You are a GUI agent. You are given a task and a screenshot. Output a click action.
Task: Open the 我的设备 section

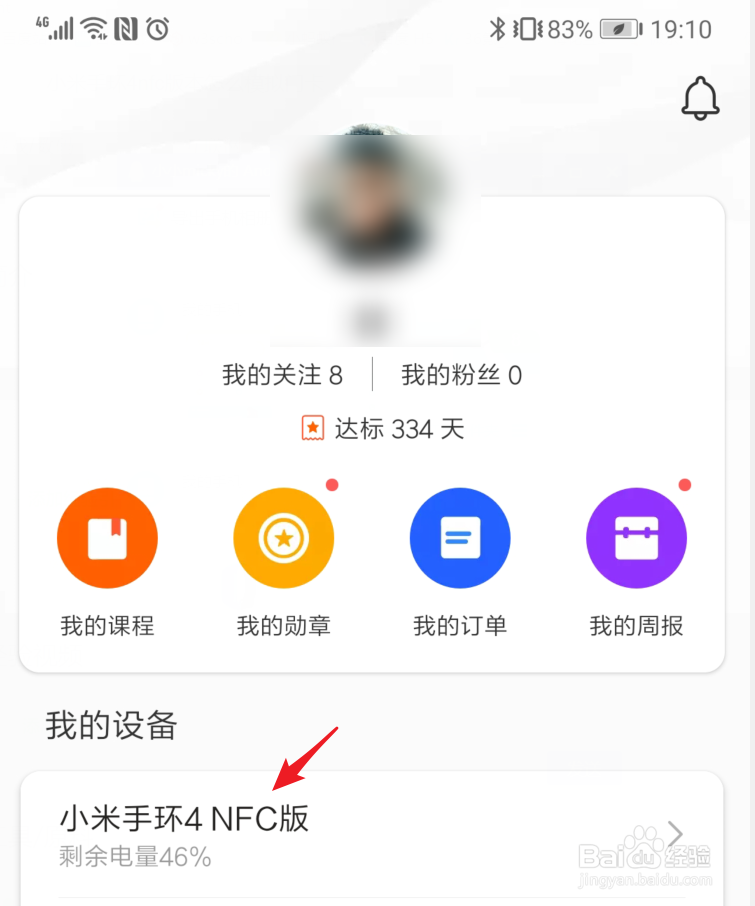click(108, 727)
